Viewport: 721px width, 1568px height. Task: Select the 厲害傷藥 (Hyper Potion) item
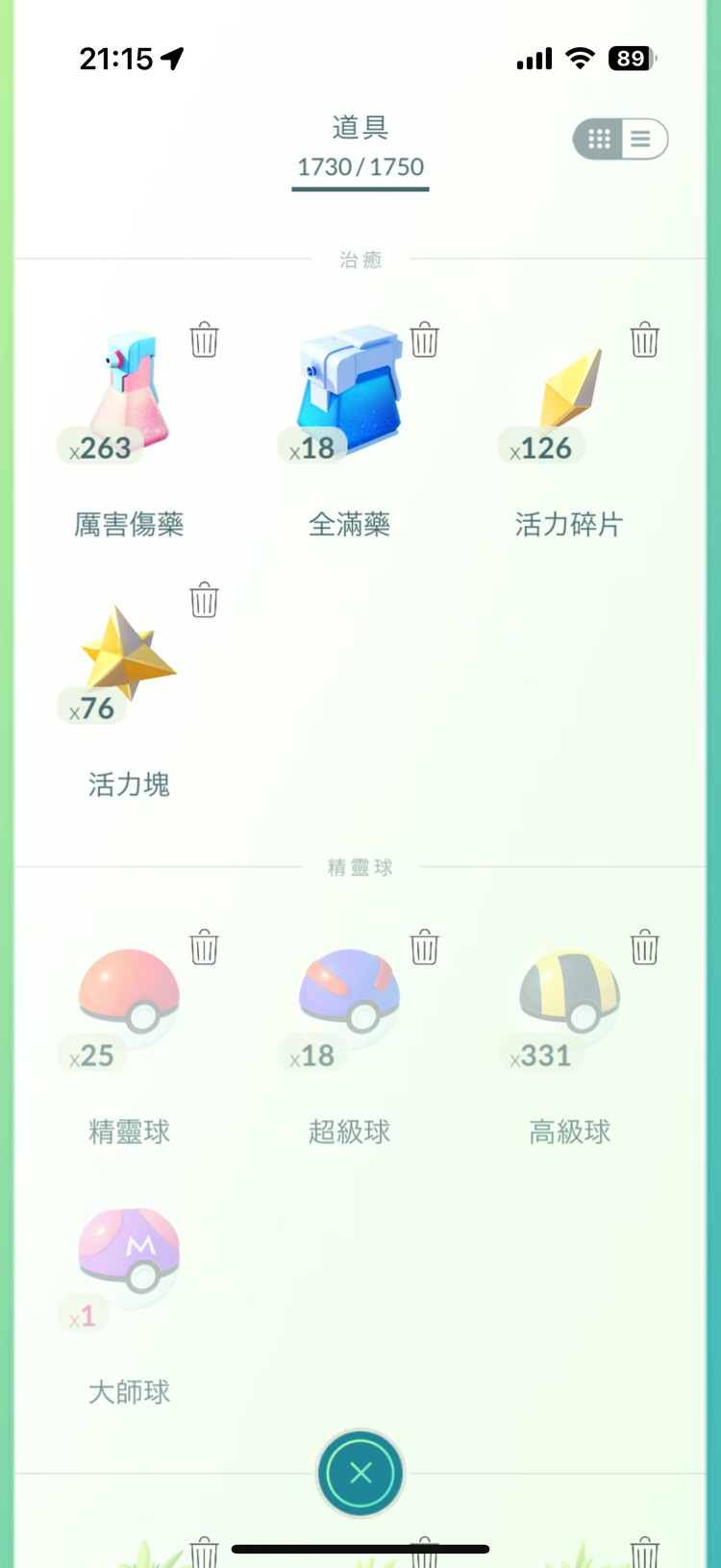(128, 394)
